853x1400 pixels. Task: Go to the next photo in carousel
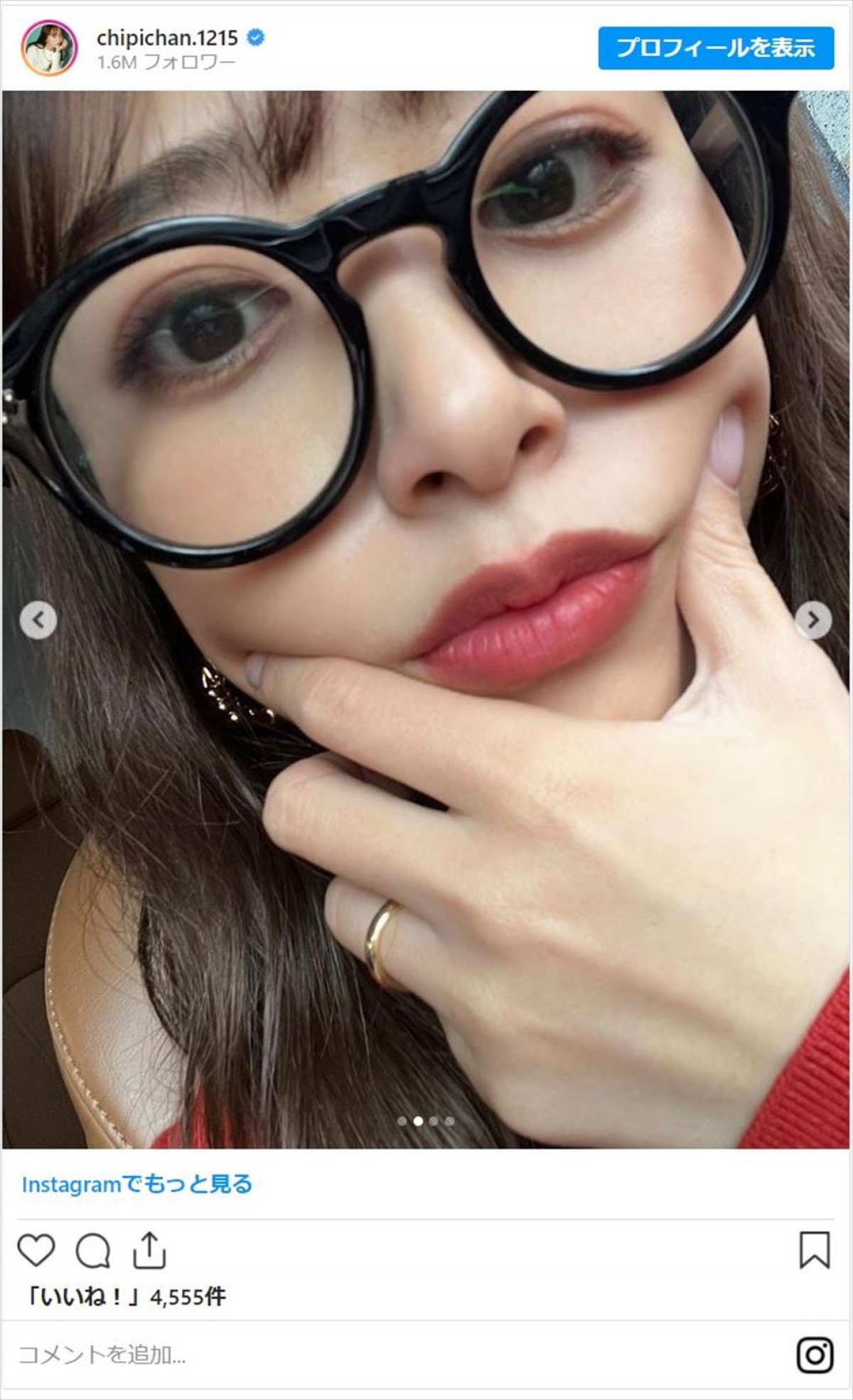813,620
